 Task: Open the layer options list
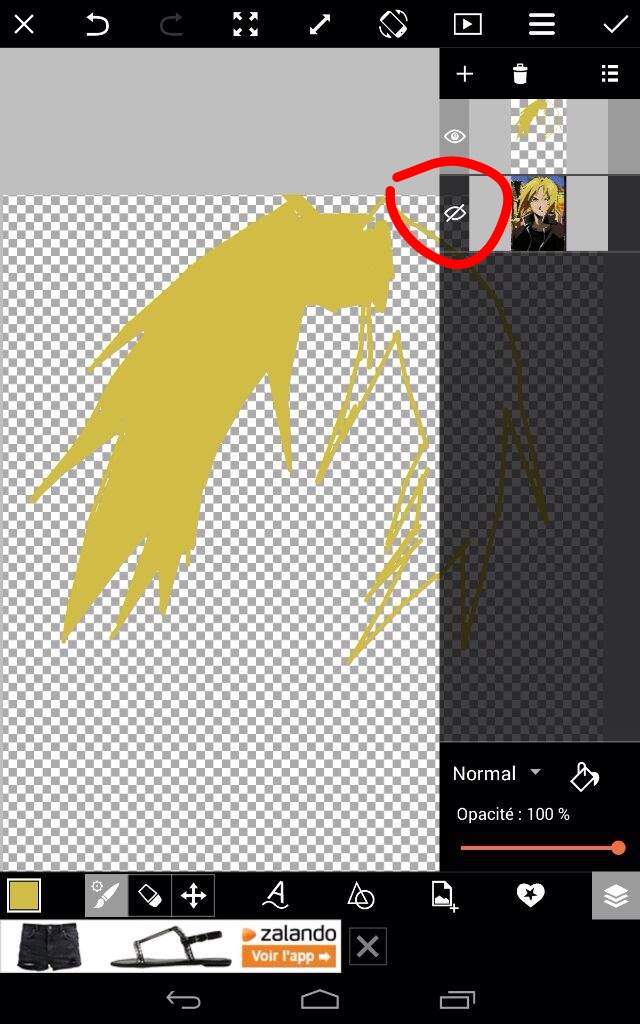pos(609,74)
